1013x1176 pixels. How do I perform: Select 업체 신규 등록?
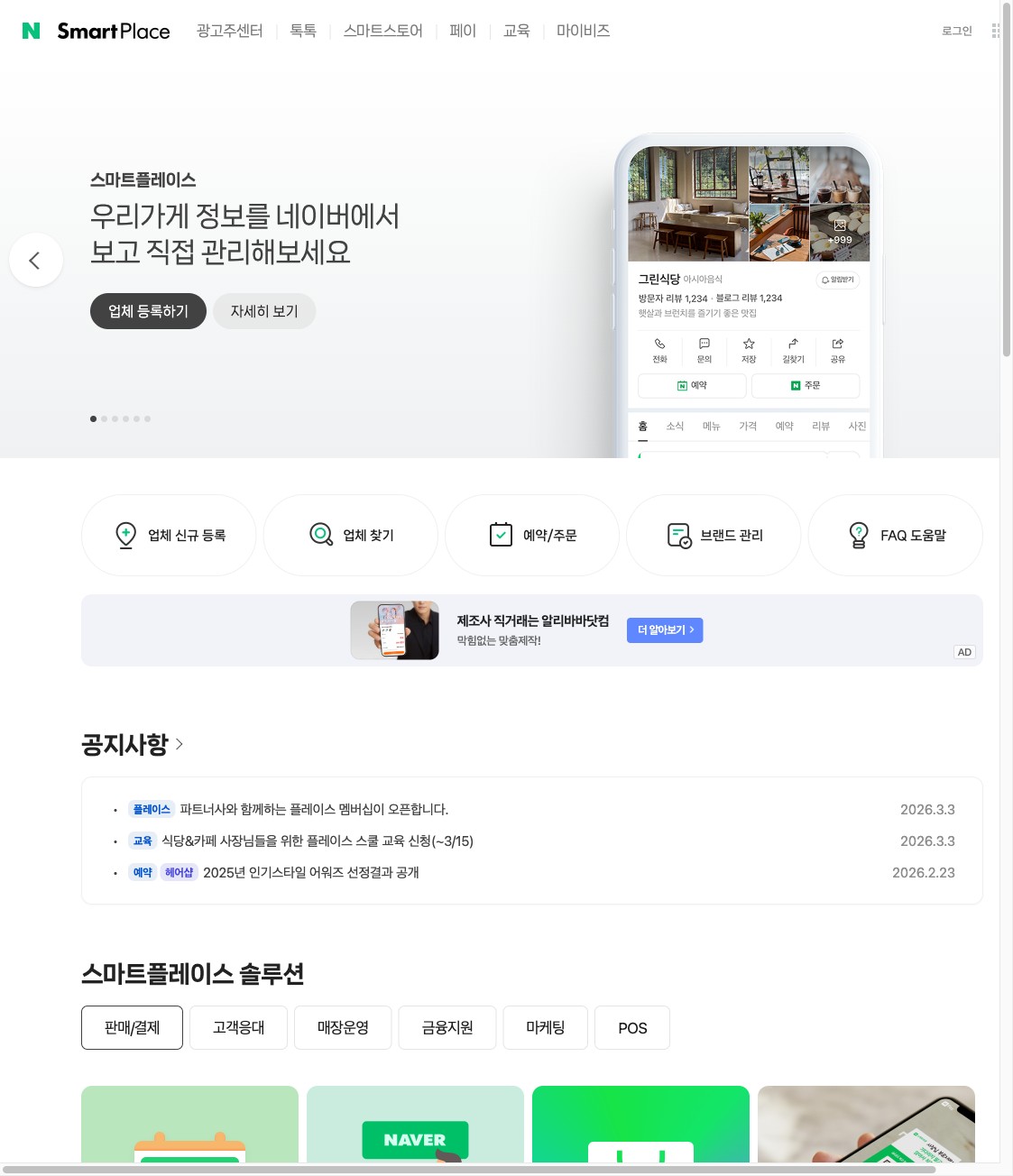[x=169, y=535]
